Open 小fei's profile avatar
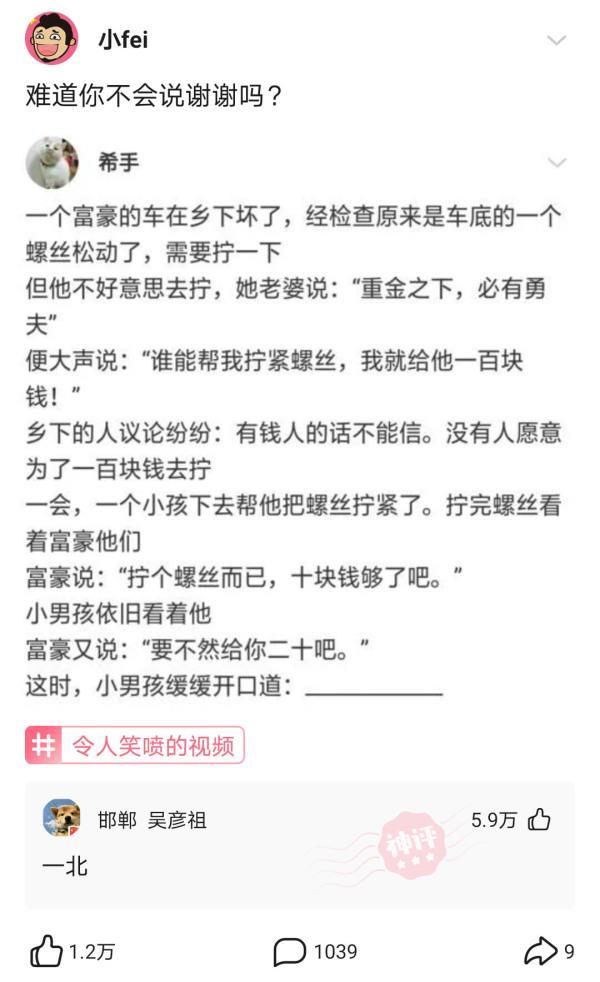Screen dimensions: 600x982 coord(51,40)
